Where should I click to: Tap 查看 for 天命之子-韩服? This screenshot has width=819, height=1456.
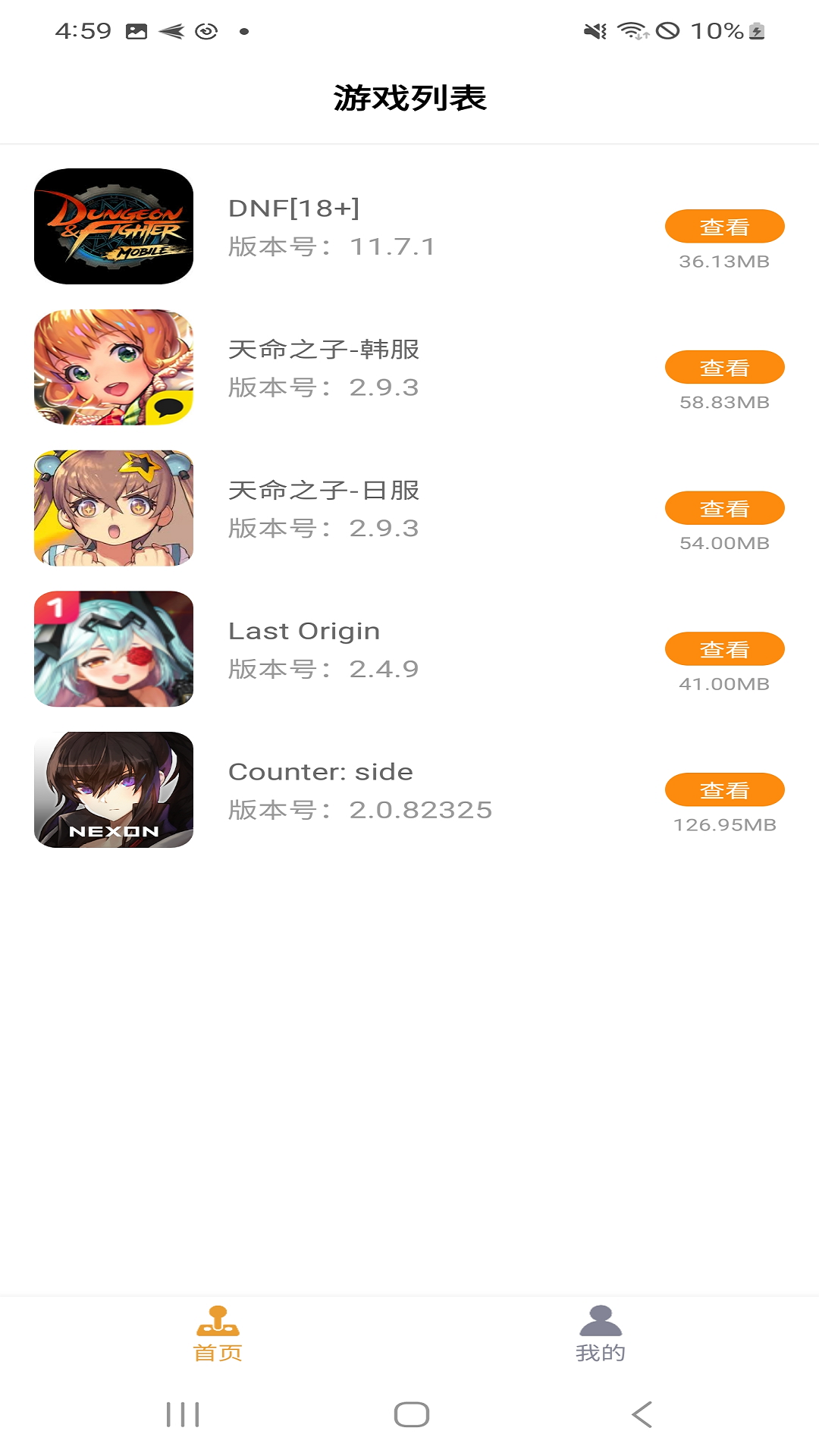click(x=725, y=367)
